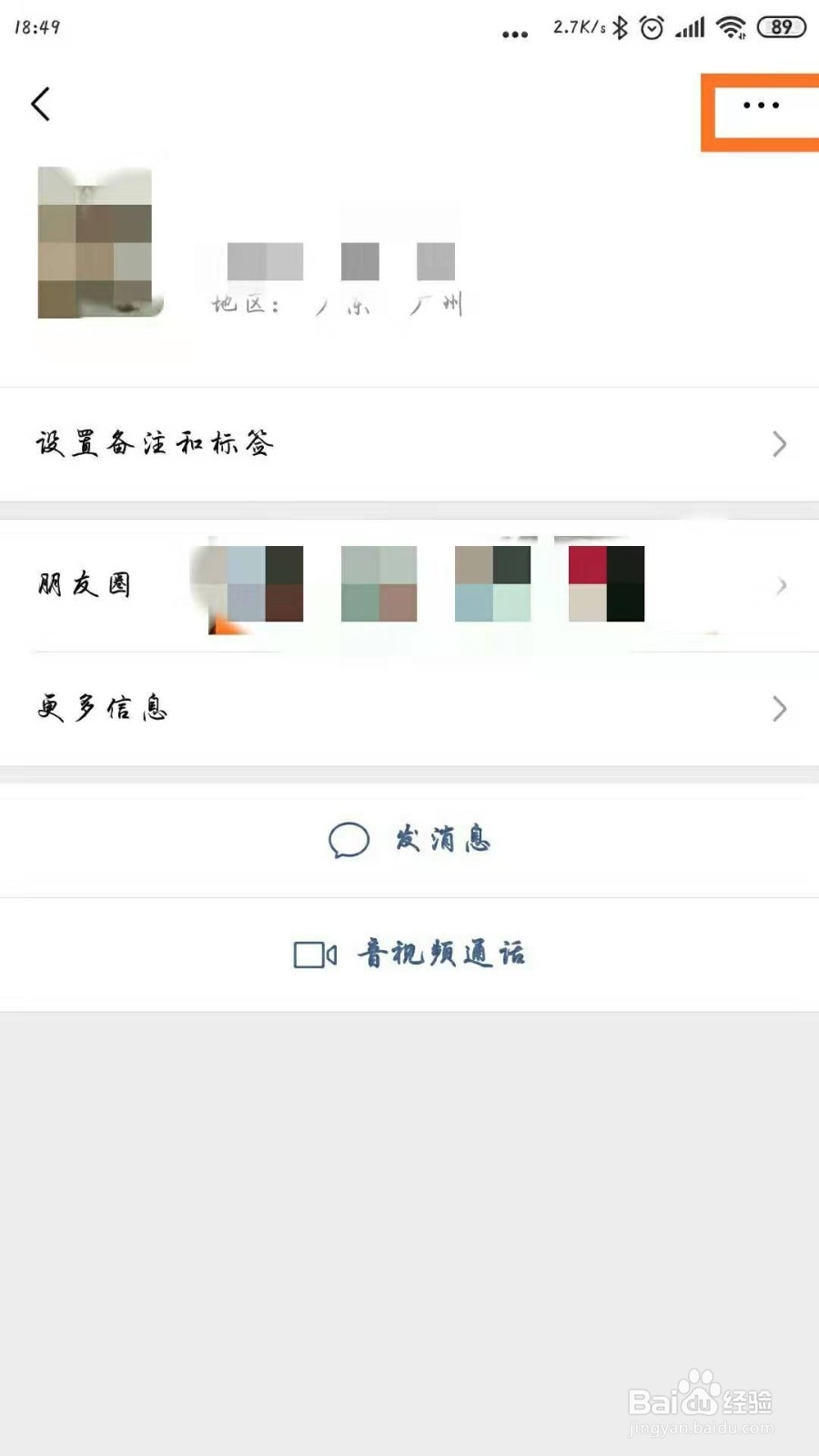Tap the Bluetooth icon in status bar
Image resolution: width=819 pixels, height=1456 pixels.
[618, 29]
